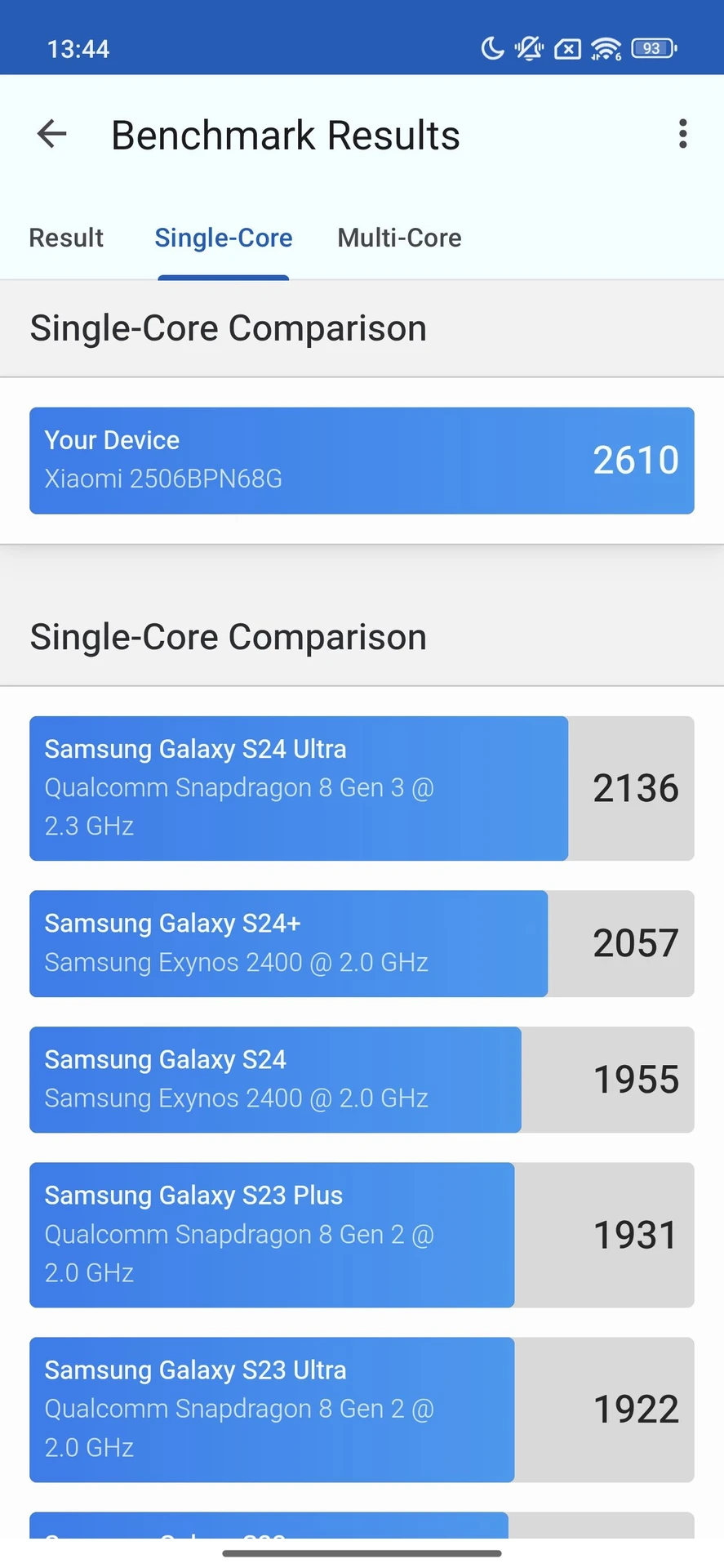Go back from Benchmark Results

tap(52, 134)
